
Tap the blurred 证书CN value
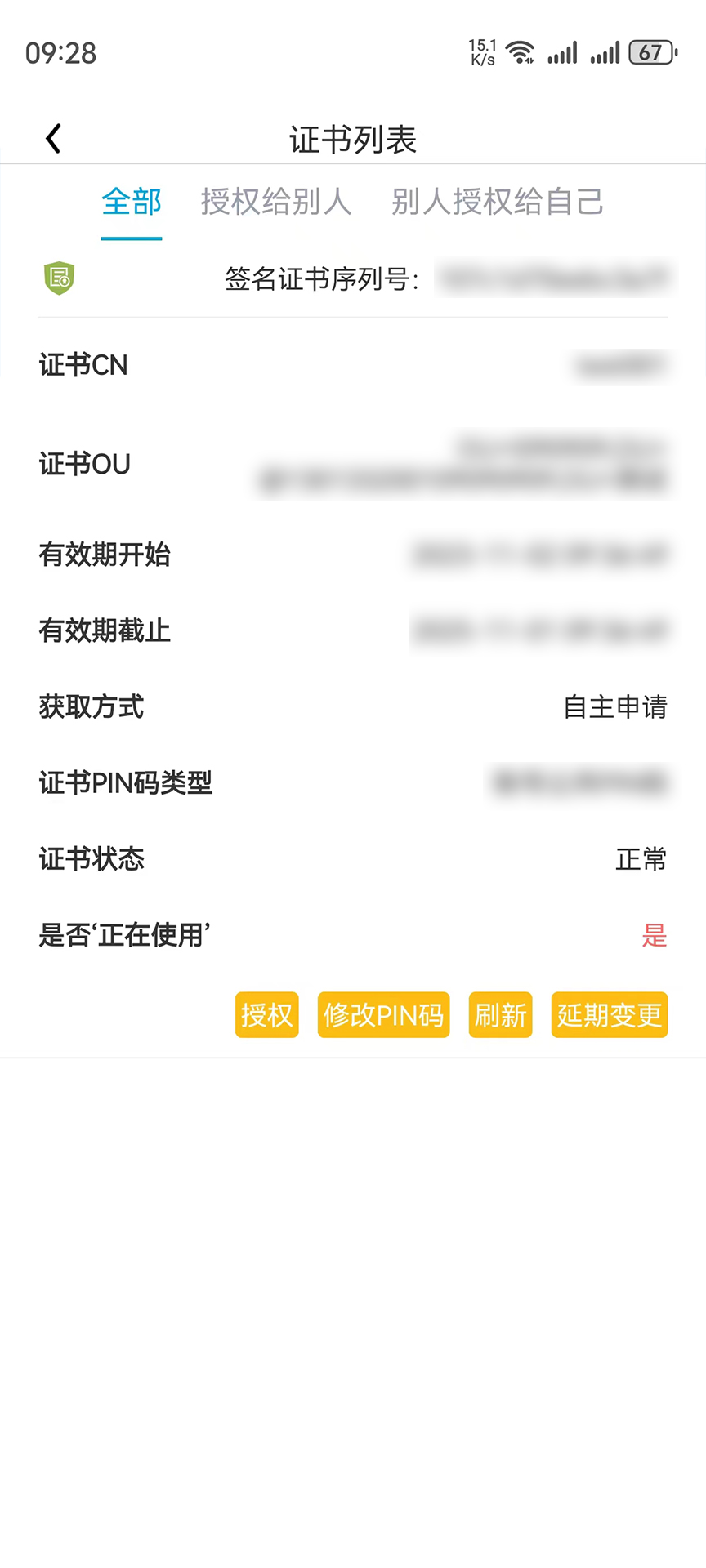[x=621, y=365]
